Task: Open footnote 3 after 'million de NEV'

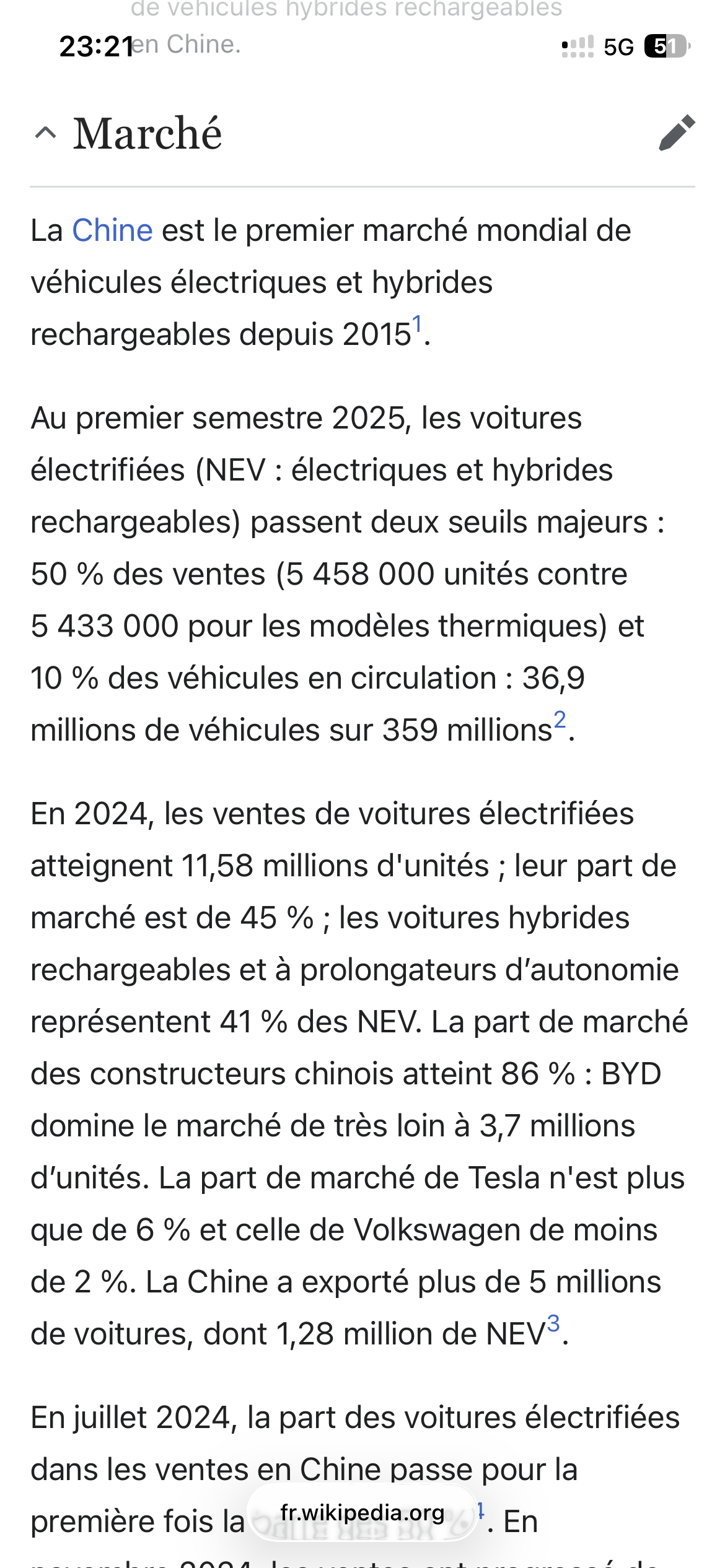Action: [553, 1323]
